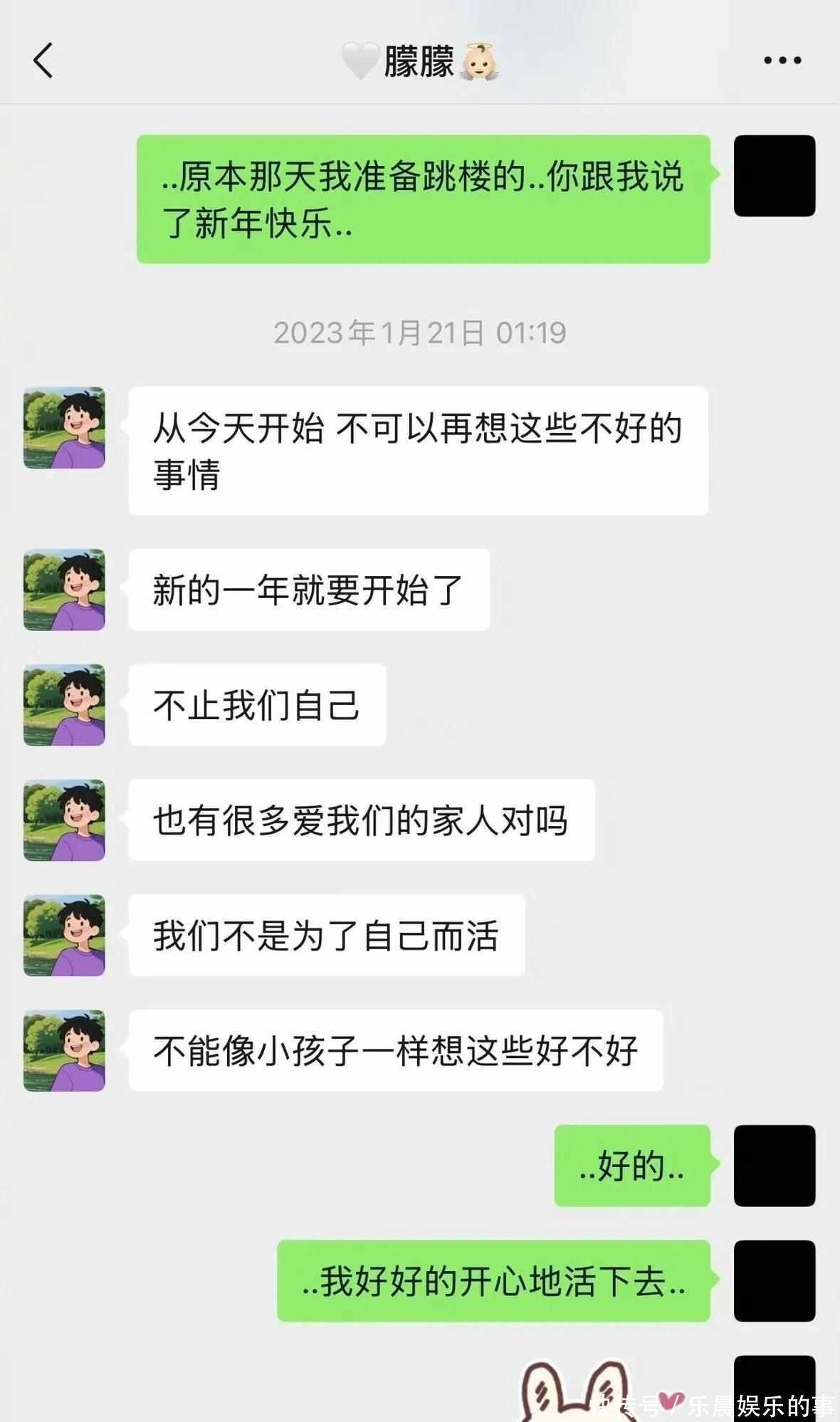
Task: Go back to the chat list
Action: point(43,61)
